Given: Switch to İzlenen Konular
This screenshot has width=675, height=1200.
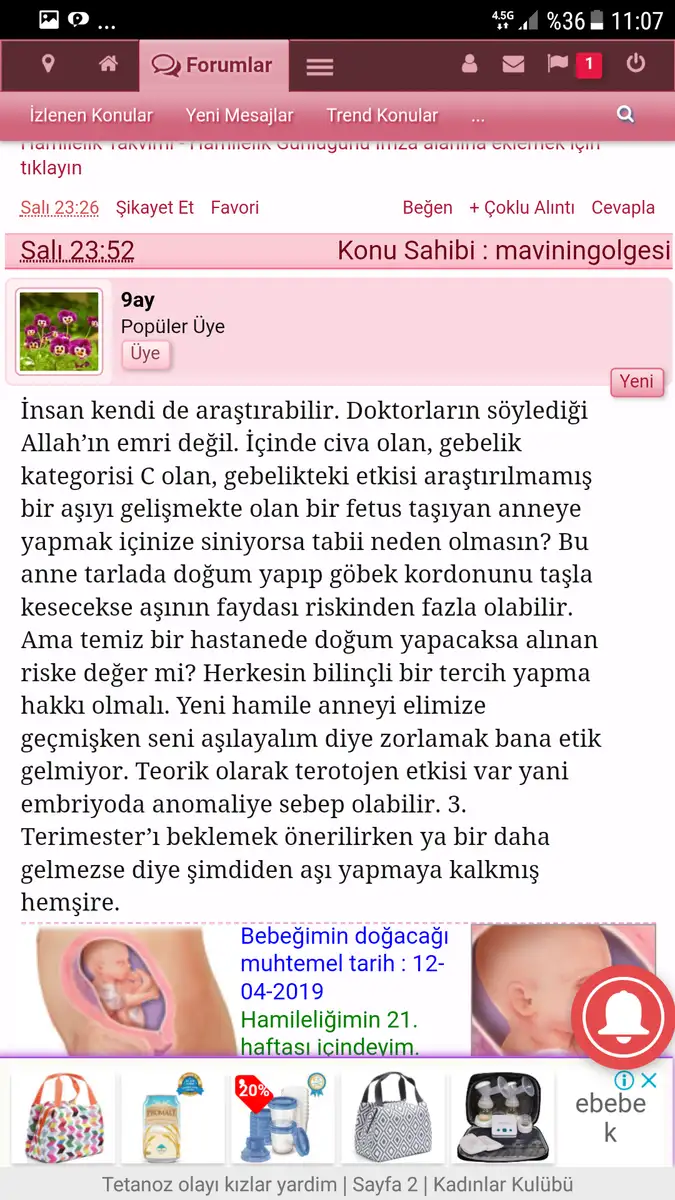Looking at the screenshot, I should coord(91,115).
